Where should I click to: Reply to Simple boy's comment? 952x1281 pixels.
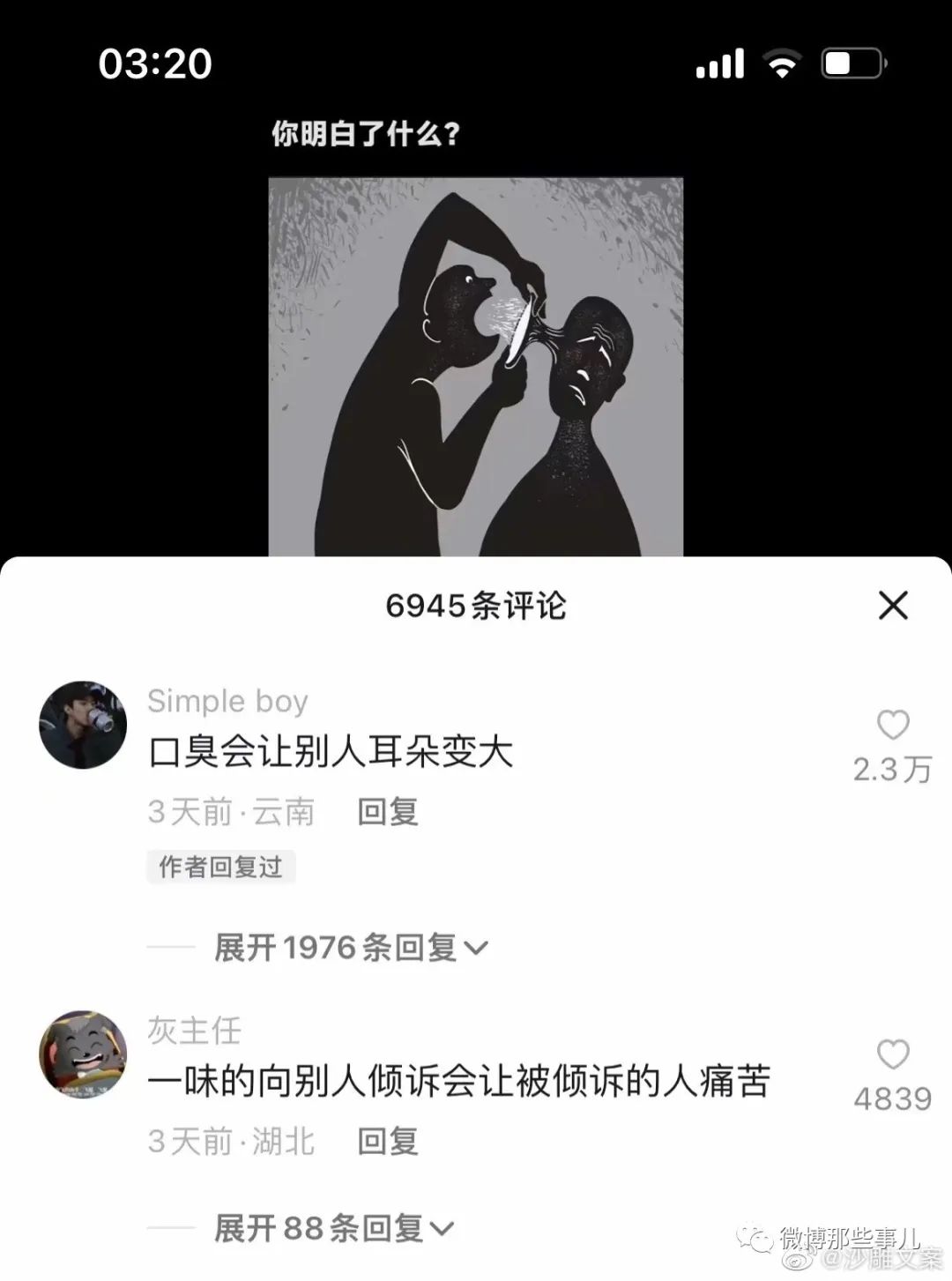387,812
